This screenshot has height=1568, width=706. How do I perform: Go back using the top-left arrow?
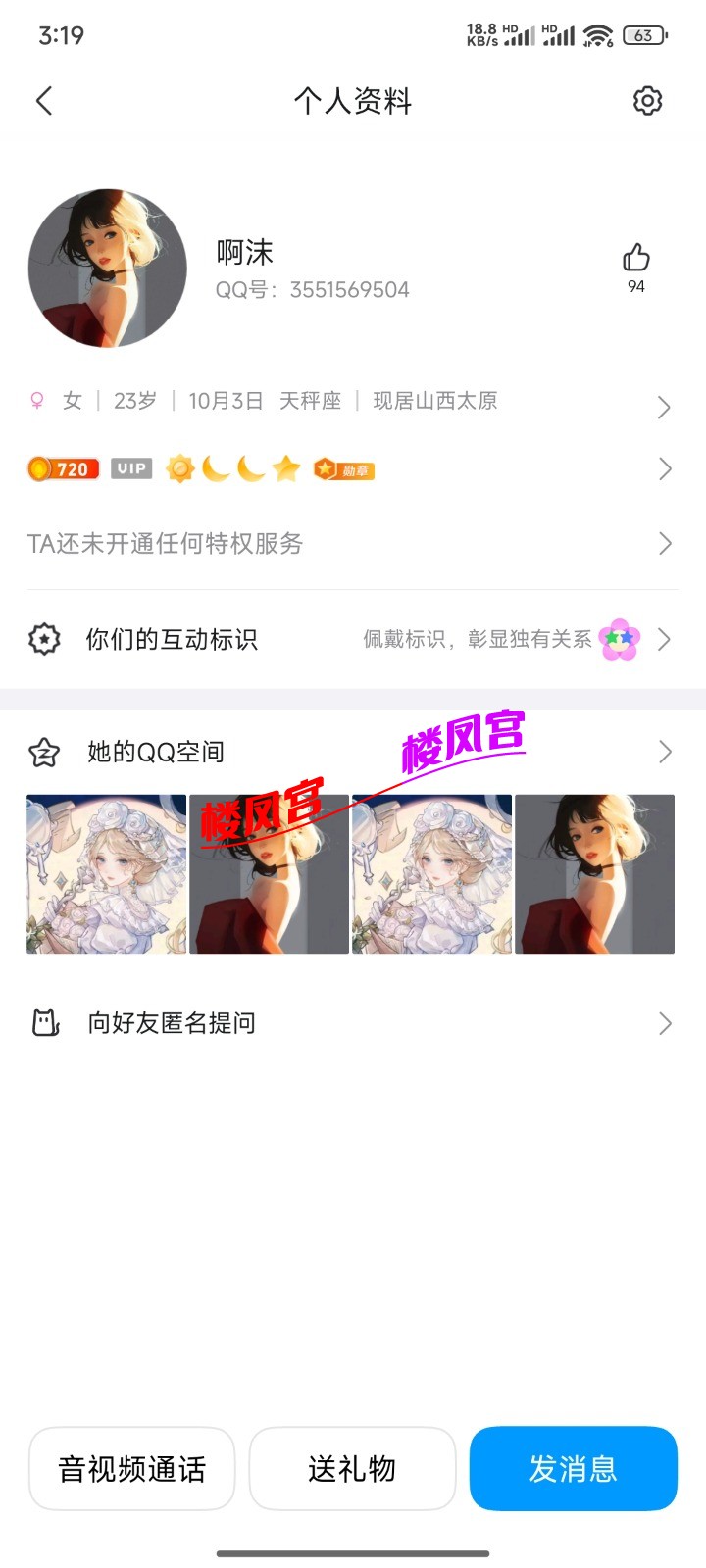pos(44,101)
